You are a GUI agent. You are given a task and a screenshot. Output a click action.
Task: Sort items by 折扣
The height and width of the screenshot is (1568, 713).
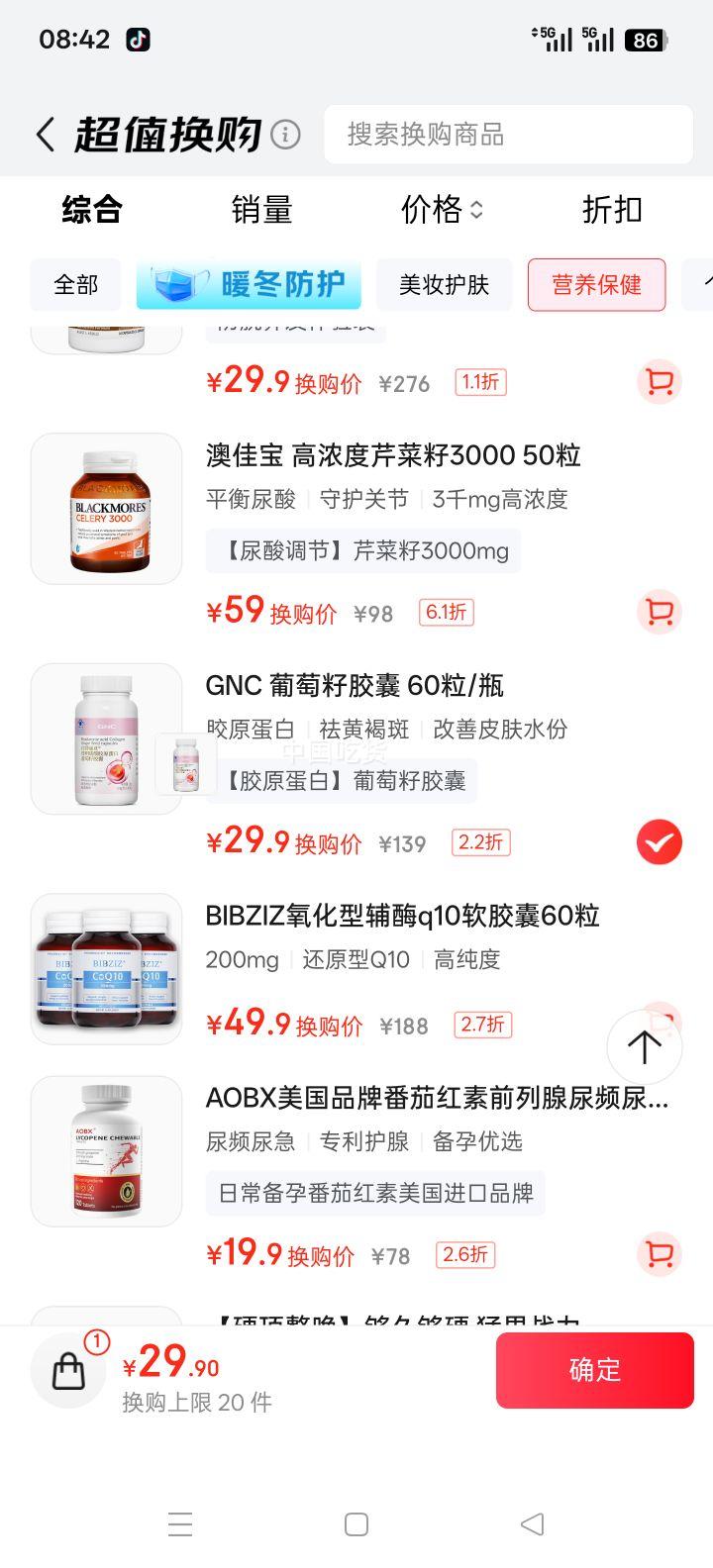[612, 210]
